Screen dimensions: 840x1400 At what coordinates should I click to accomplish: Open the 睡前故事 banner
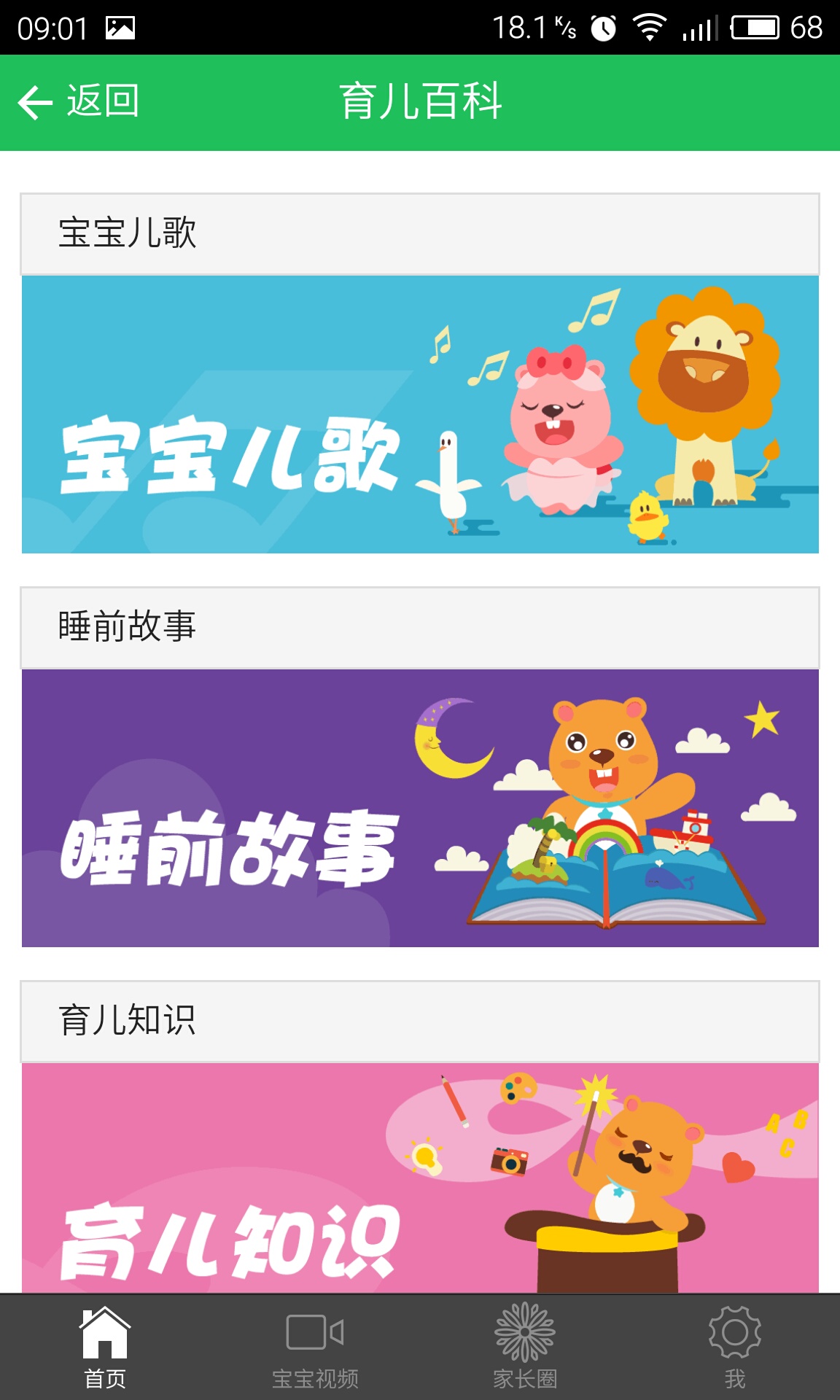tap(420, 808)
